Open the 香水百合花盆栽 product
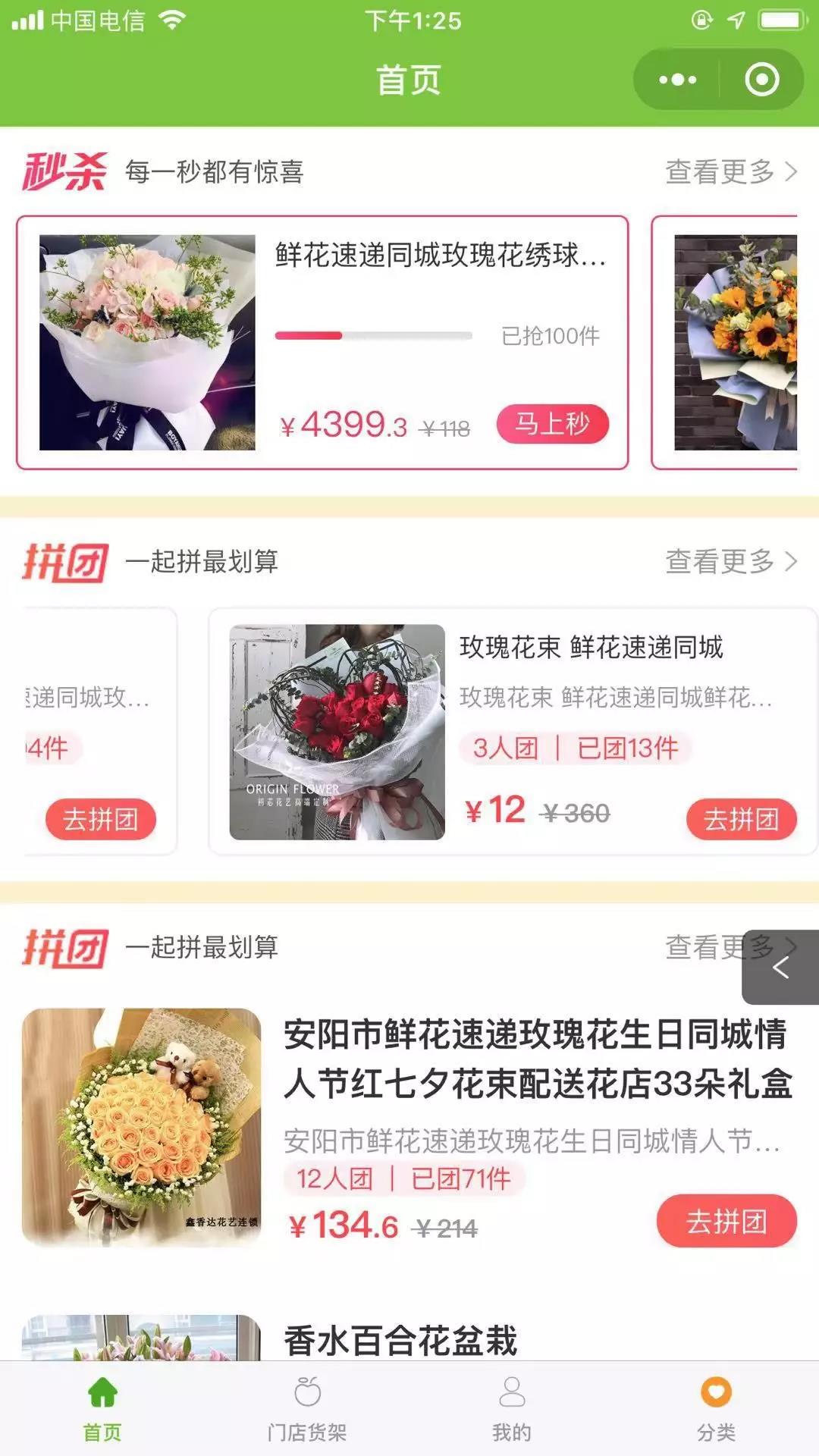This screenshot has width=819, height=1456. point(400,1340)
